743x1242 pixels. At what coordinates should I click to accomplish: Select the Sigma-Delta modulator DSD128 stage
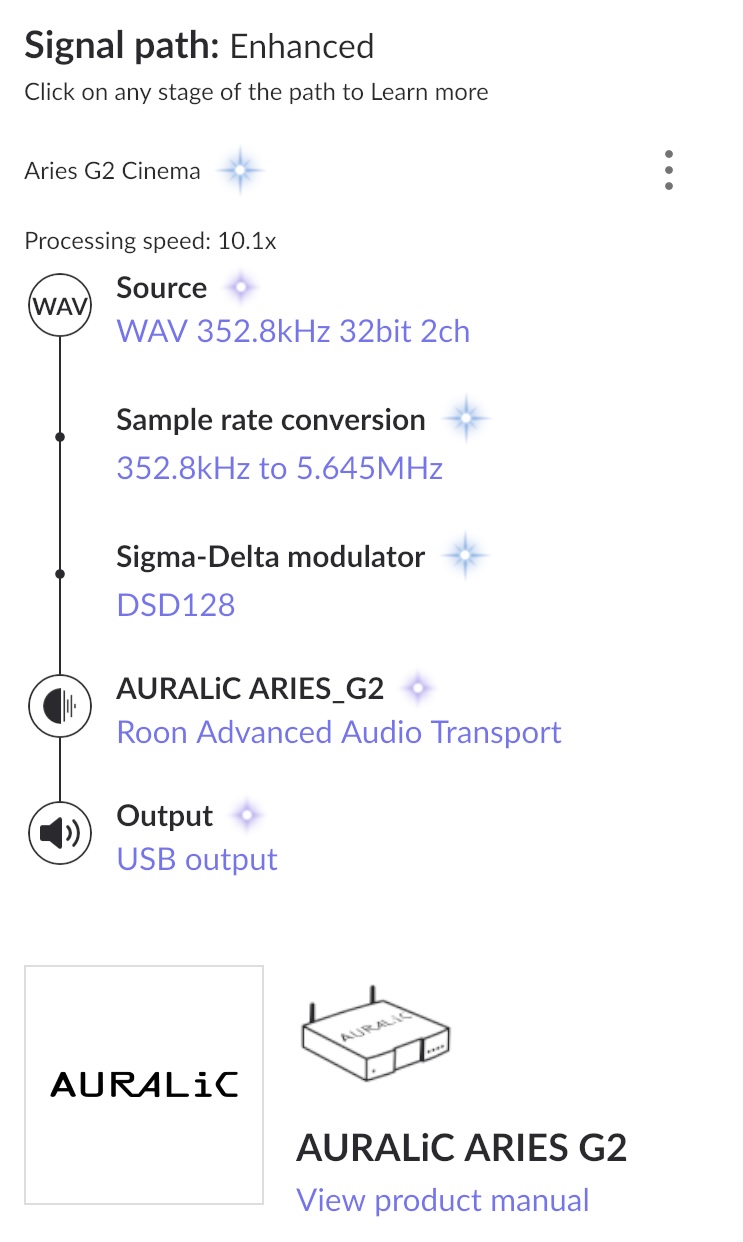point(301,580)
